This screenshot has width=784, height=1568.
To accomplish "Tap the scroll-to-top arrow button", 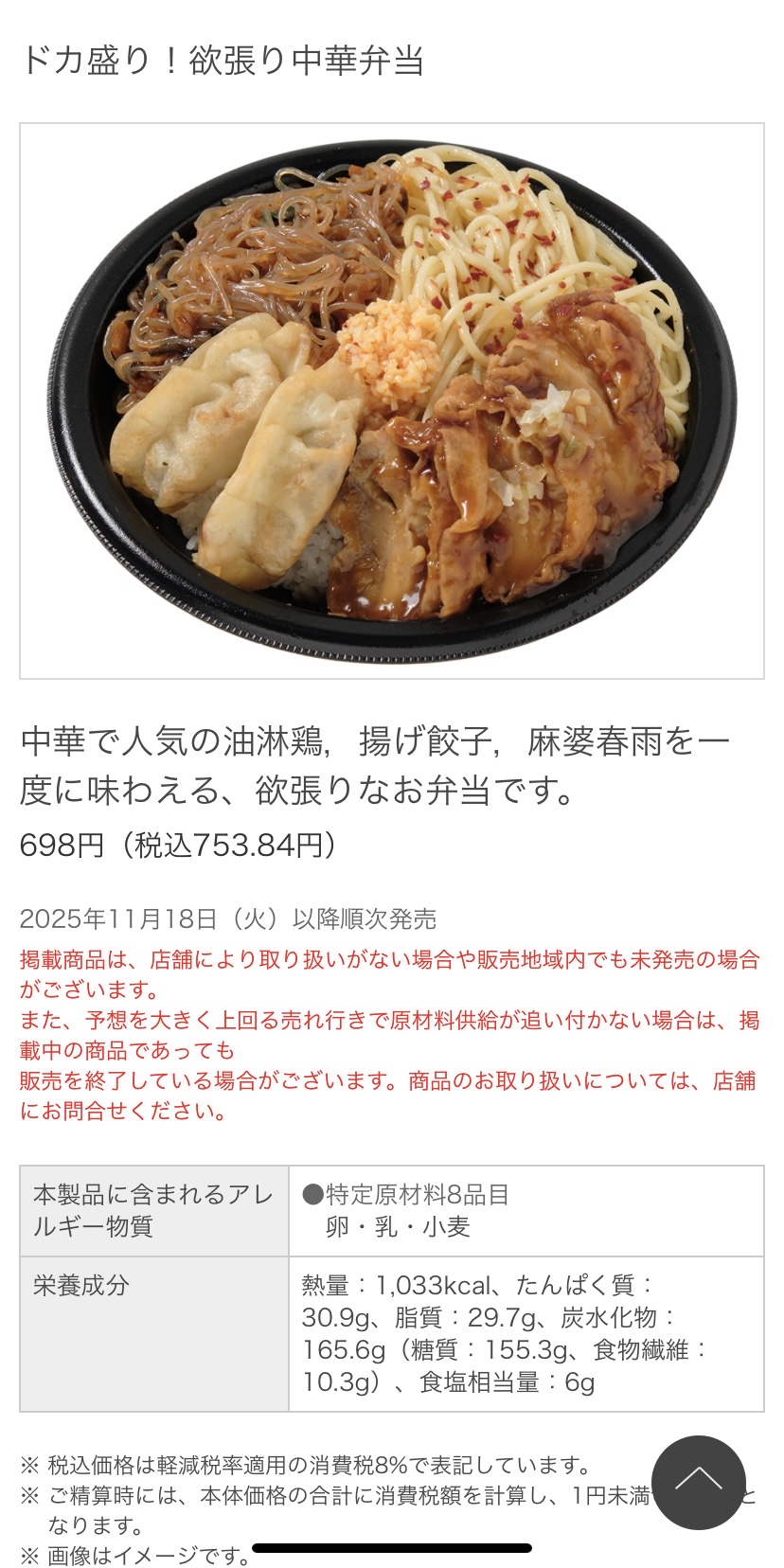I will click(x=698, y=1482).
